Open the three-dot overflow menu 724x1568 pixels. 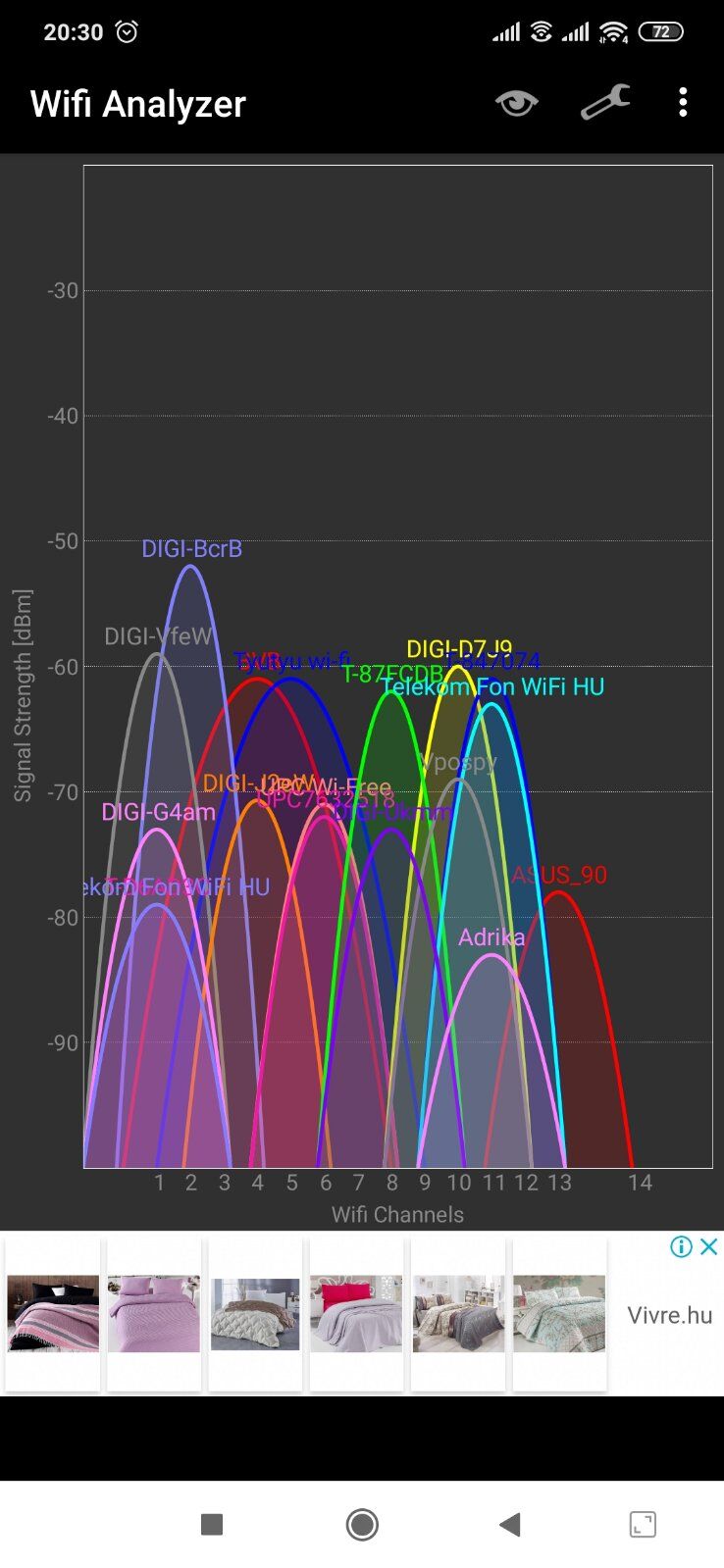pyautogui.click(x=683, y=103)
